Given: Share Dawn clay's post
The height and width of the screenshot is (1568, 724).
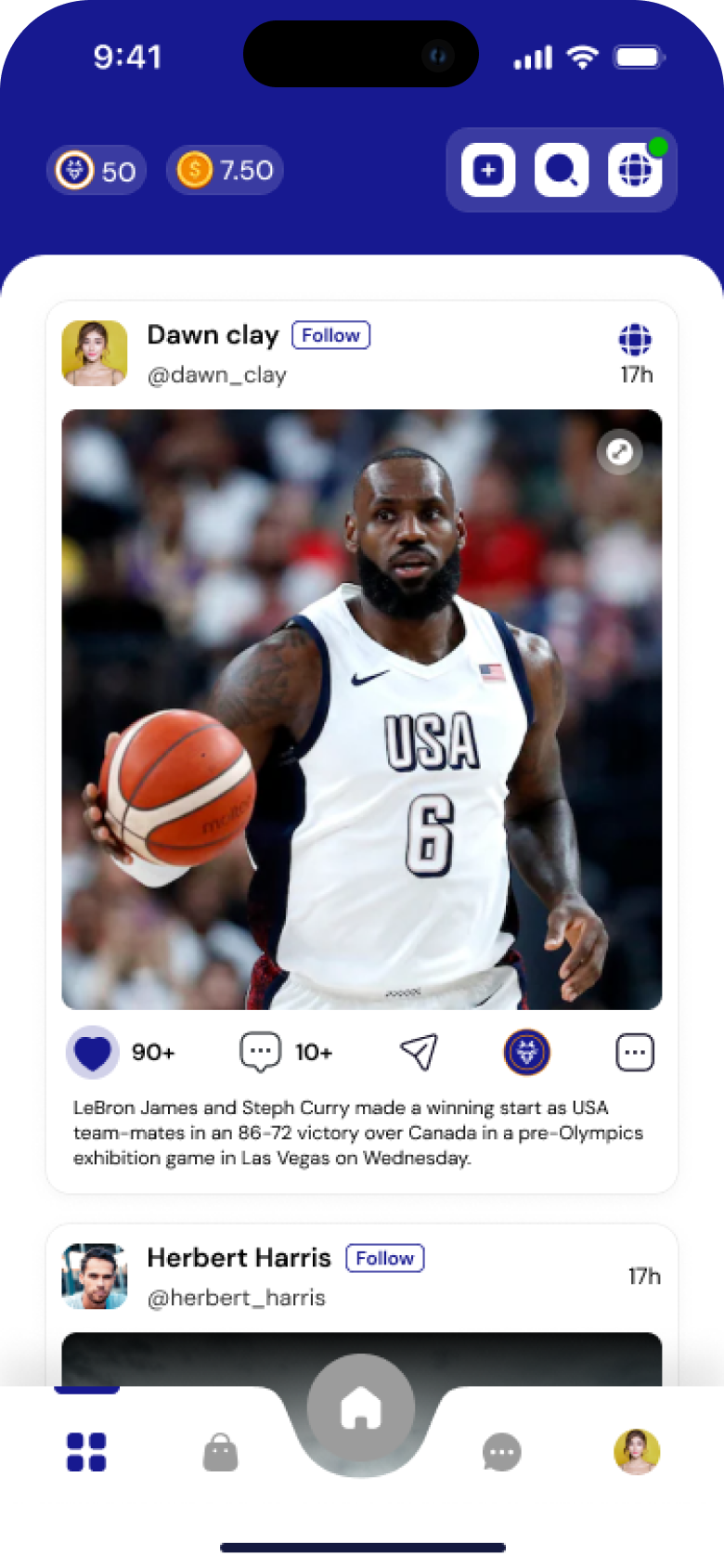Looking at the screenshot, I should tap(419, 1053).
